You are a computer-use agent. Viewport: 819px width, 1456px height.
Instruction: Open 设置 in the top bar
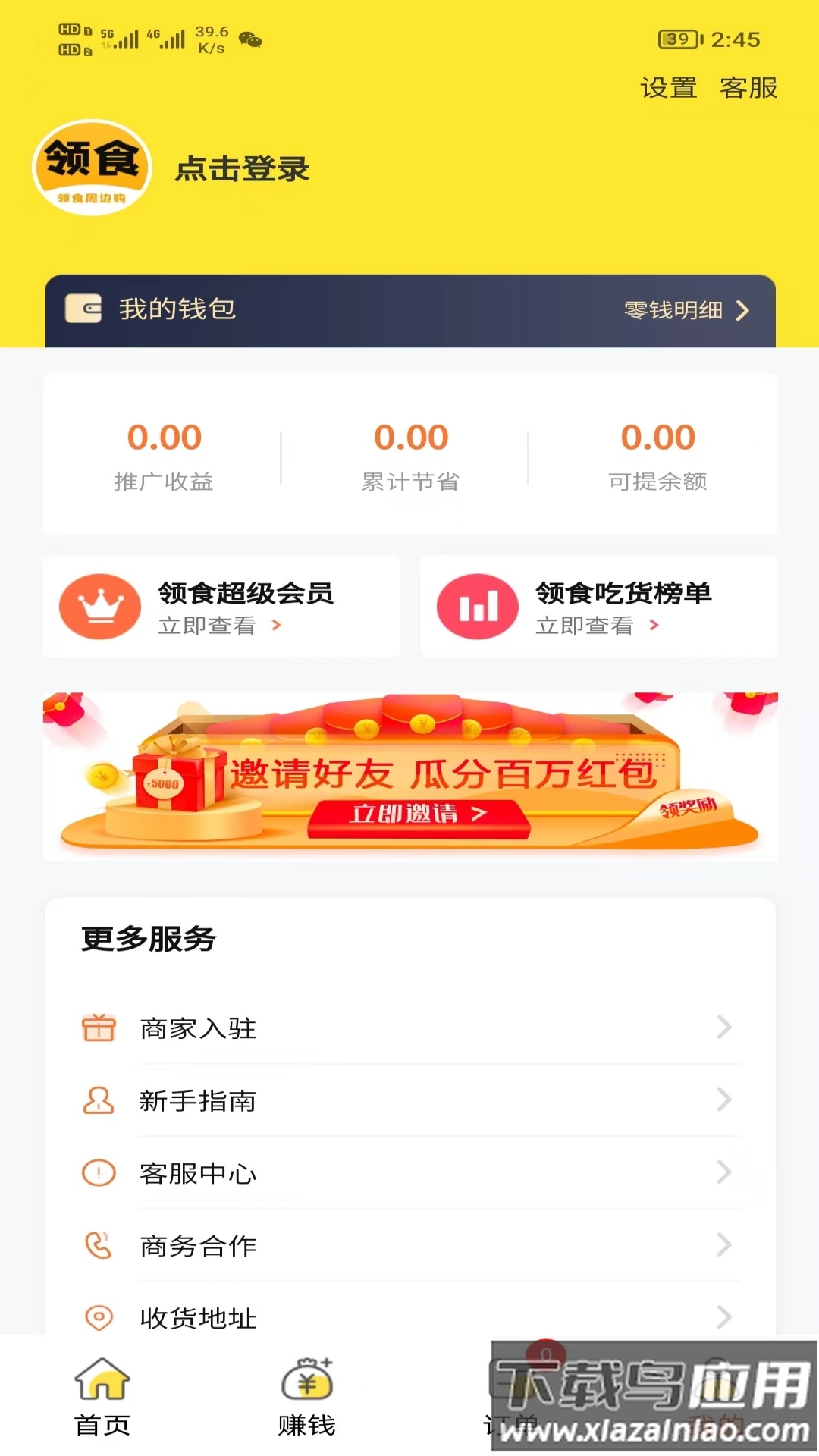[668, 89]
